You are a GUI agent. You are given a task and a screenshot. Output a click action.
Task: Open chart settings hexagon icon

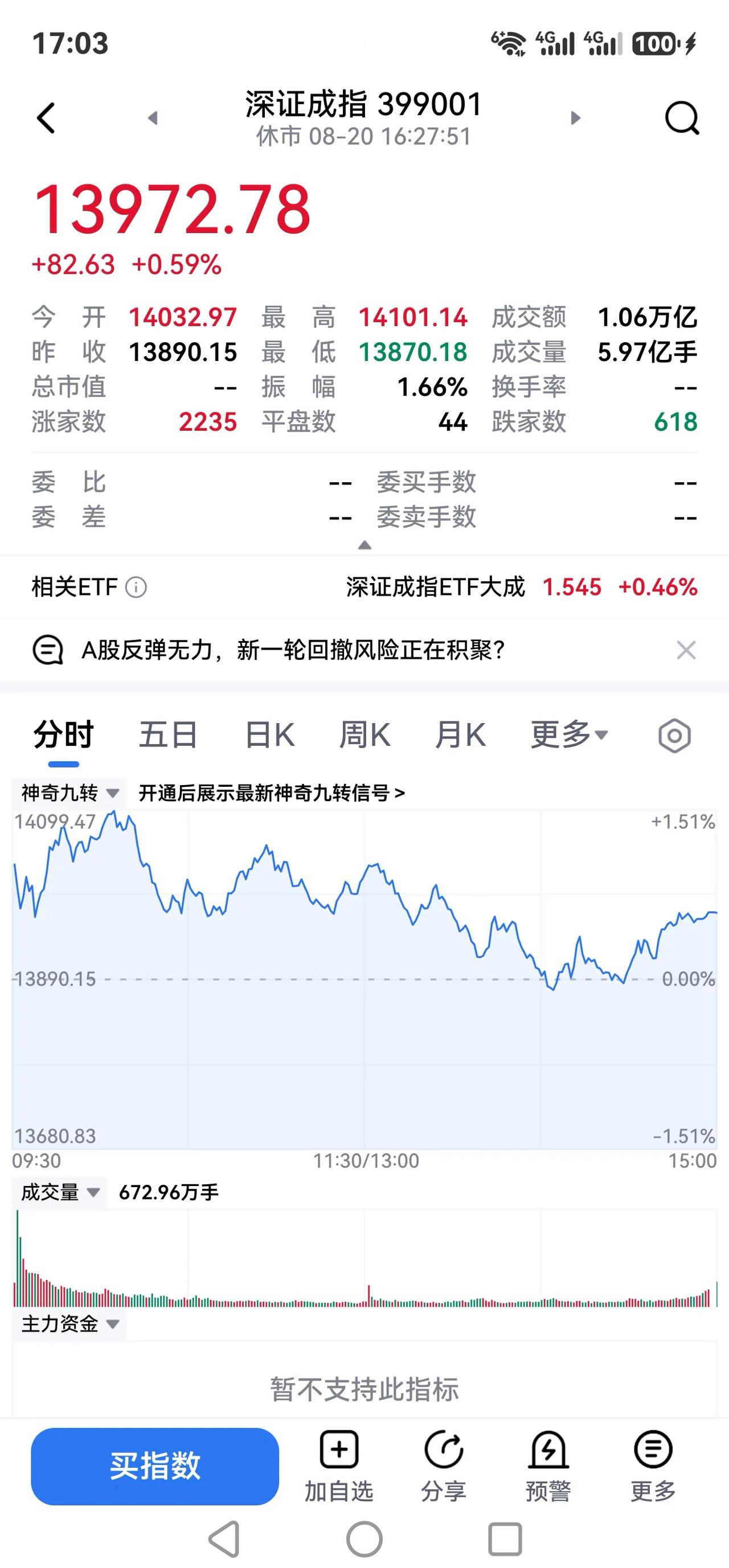click(x=674, y=735)
